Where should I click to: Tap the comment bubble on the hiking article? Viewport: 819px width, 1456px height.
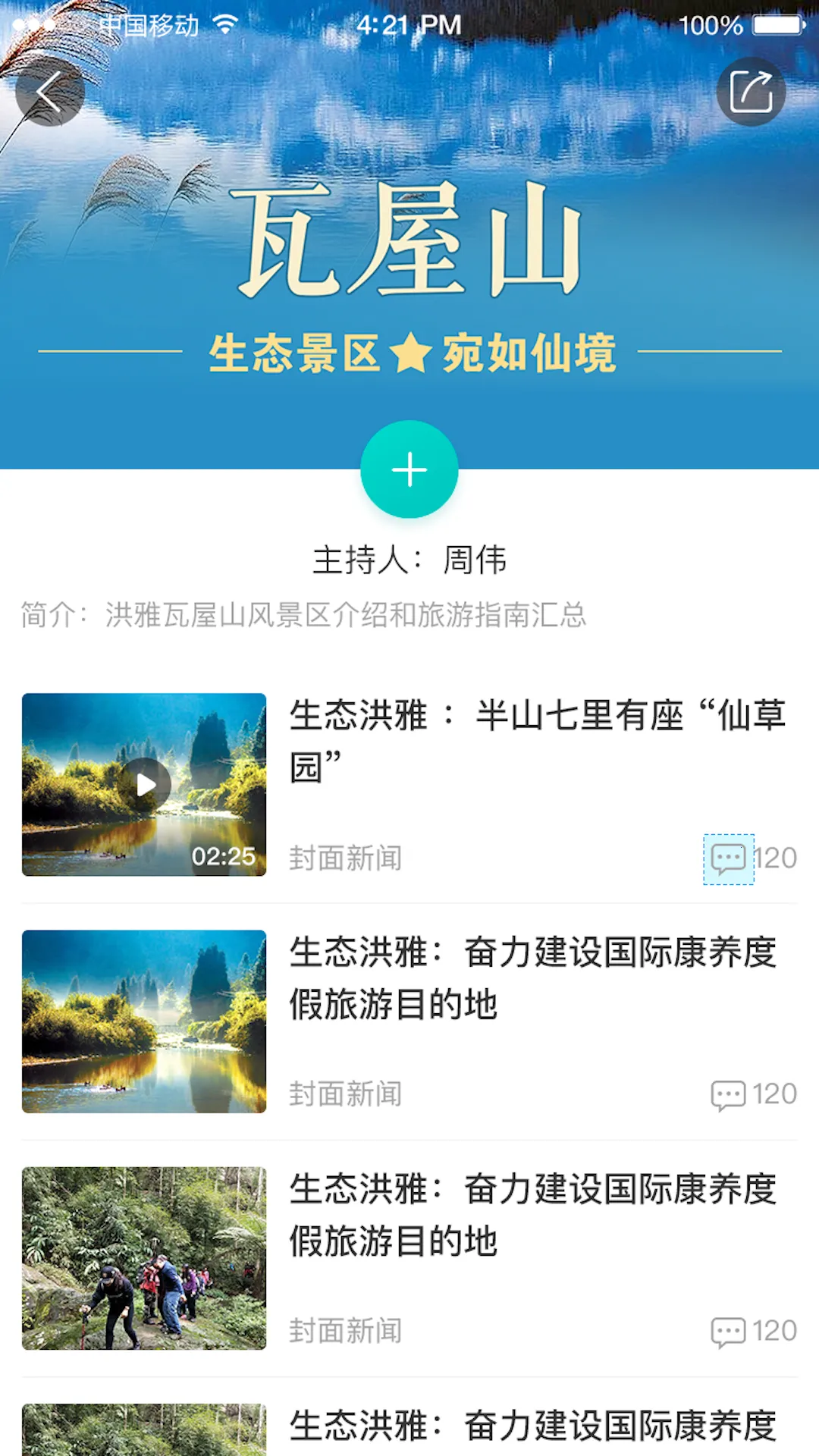click(x=726, y=1330)
